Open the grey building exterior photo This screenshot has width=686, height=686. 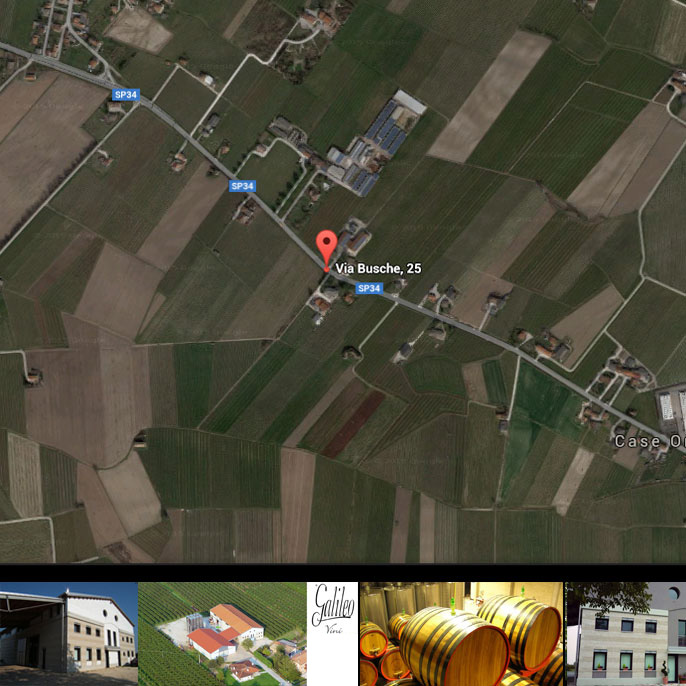click(625, 632)
